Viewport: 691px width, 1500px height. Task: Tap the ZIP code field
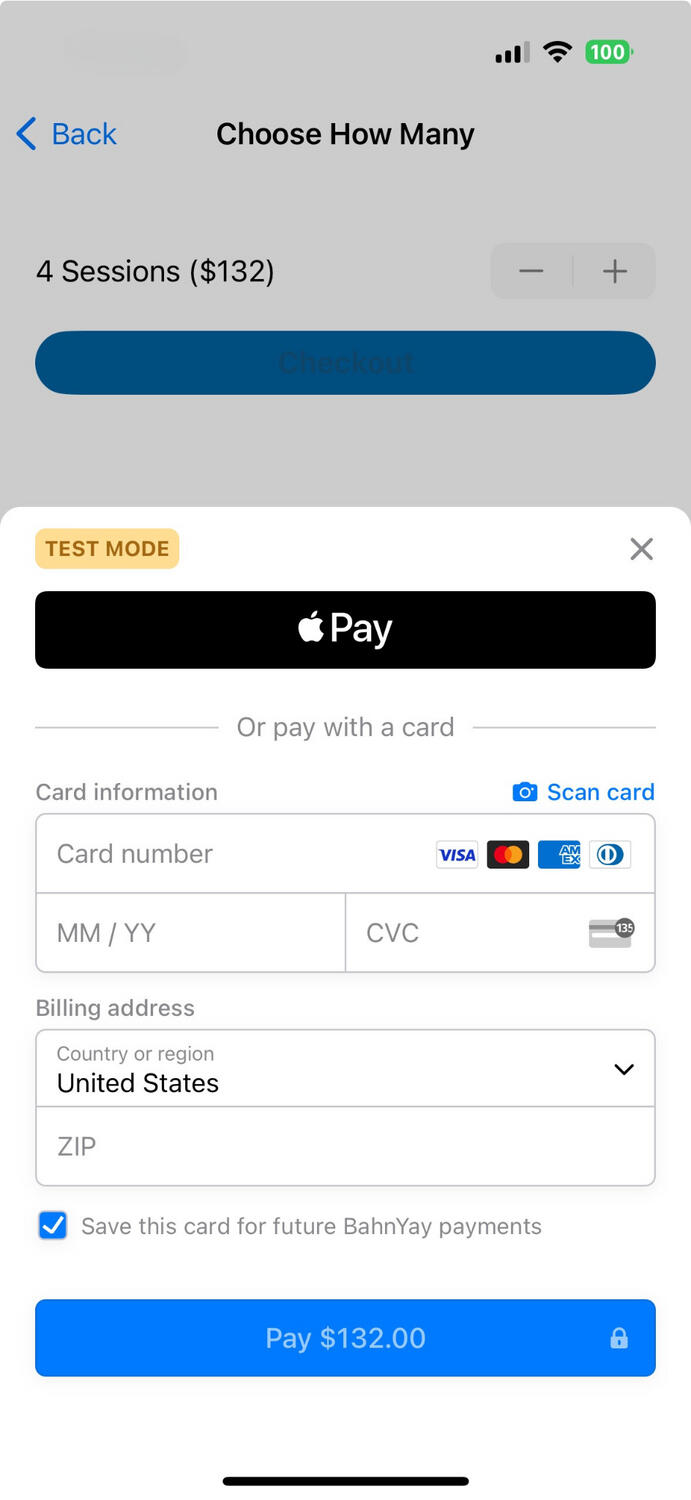coord(345,1146)
